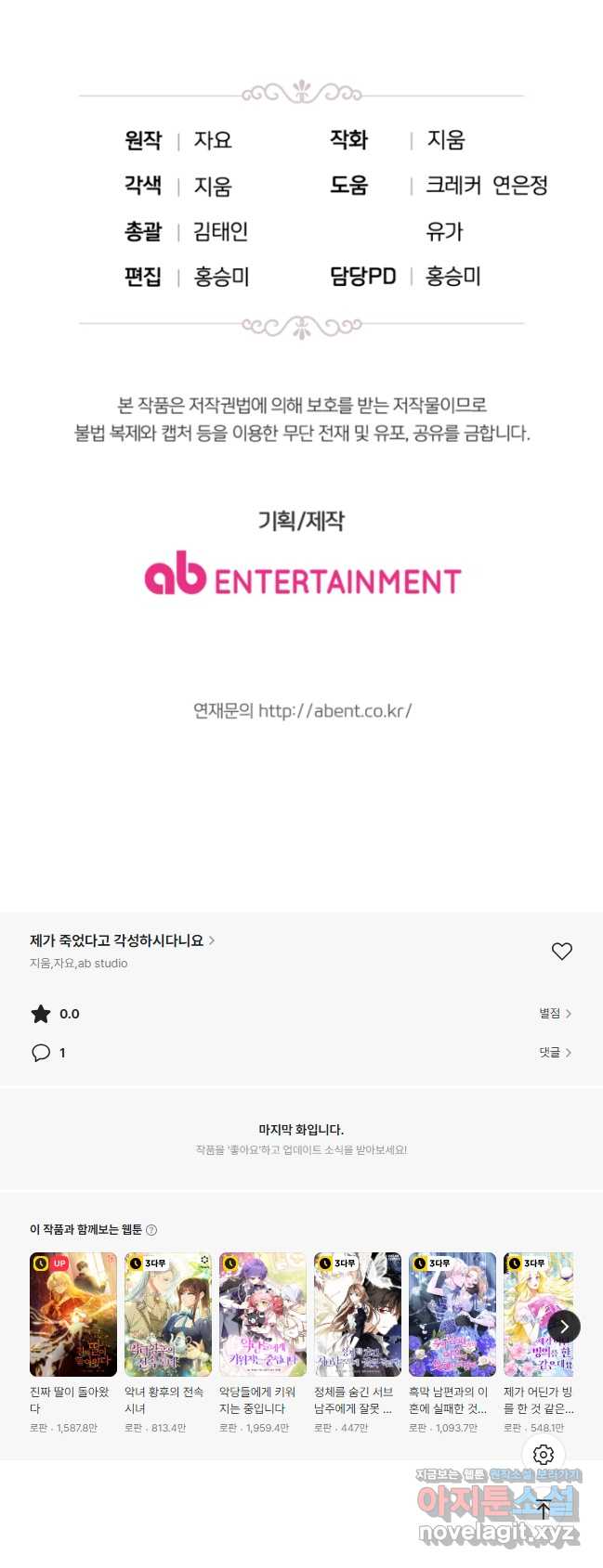Open the viewer settings gear

[x=544, y=1455]
